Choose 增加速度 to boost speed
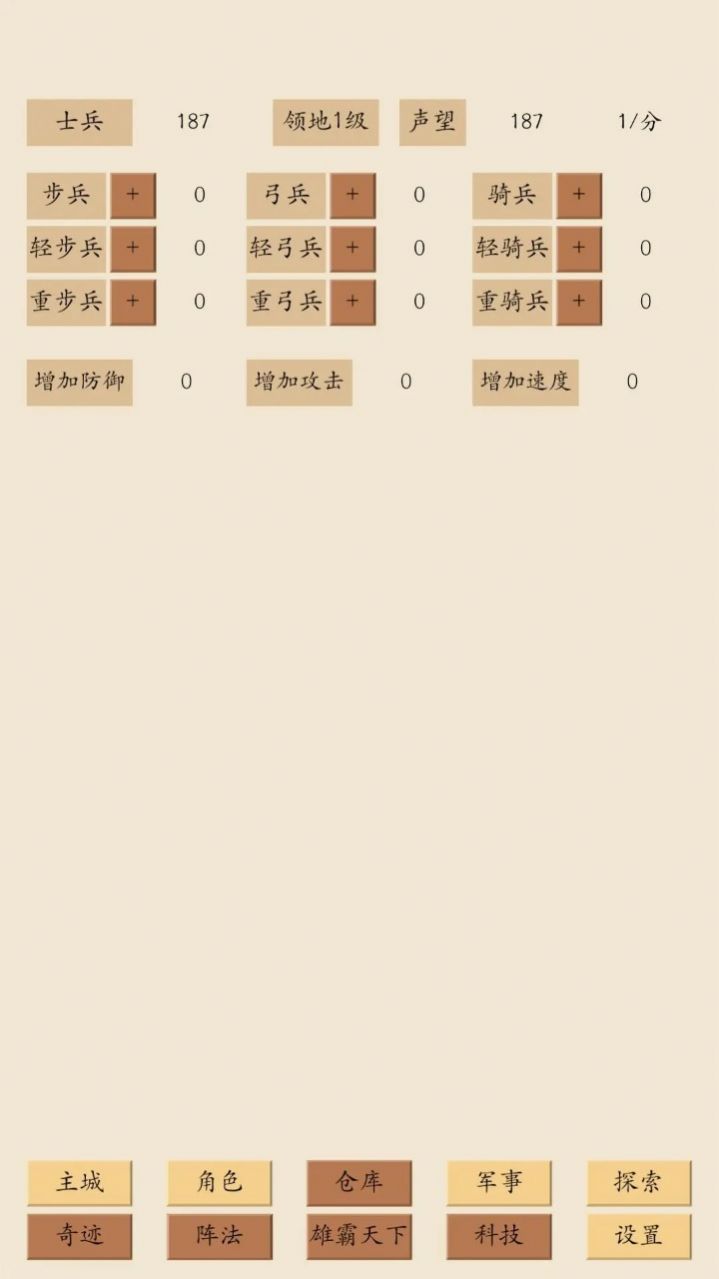Image resolution: width=719 pixels, height=1279 pixels. click(x=525, y=381)
